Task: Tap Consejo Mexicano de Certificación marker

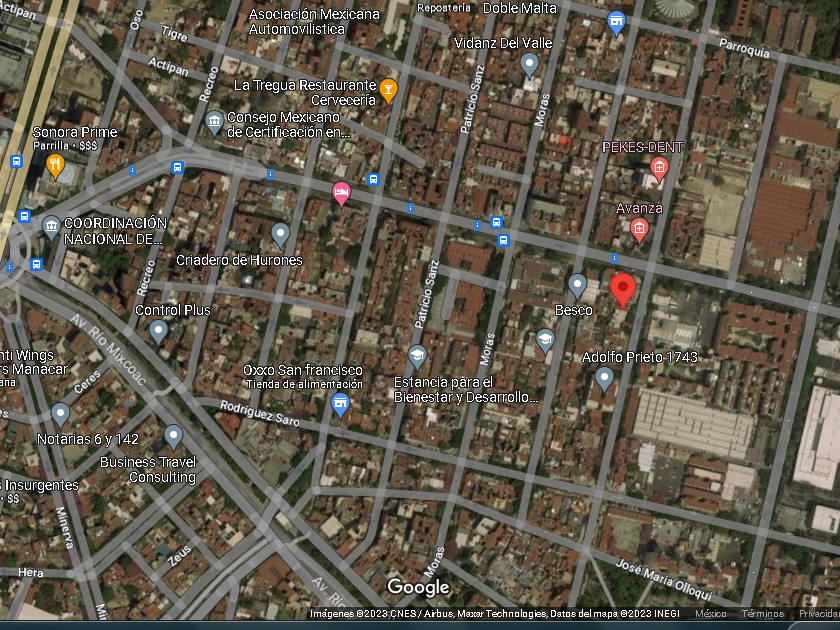Action: coord(214,123)
